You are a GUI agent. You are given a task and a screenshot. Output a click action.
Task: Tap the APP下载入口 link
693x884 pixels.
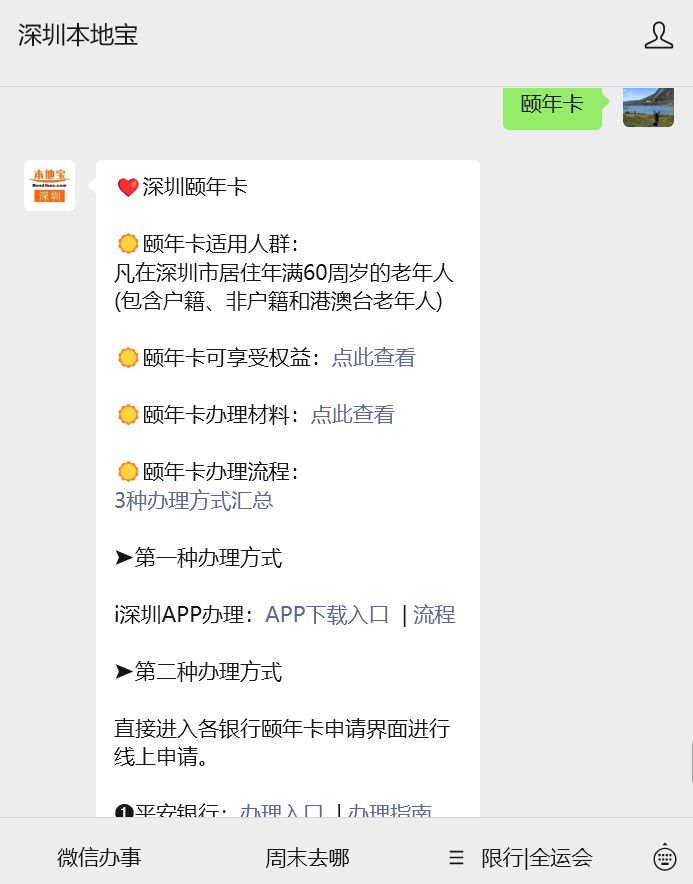[327, 615]
